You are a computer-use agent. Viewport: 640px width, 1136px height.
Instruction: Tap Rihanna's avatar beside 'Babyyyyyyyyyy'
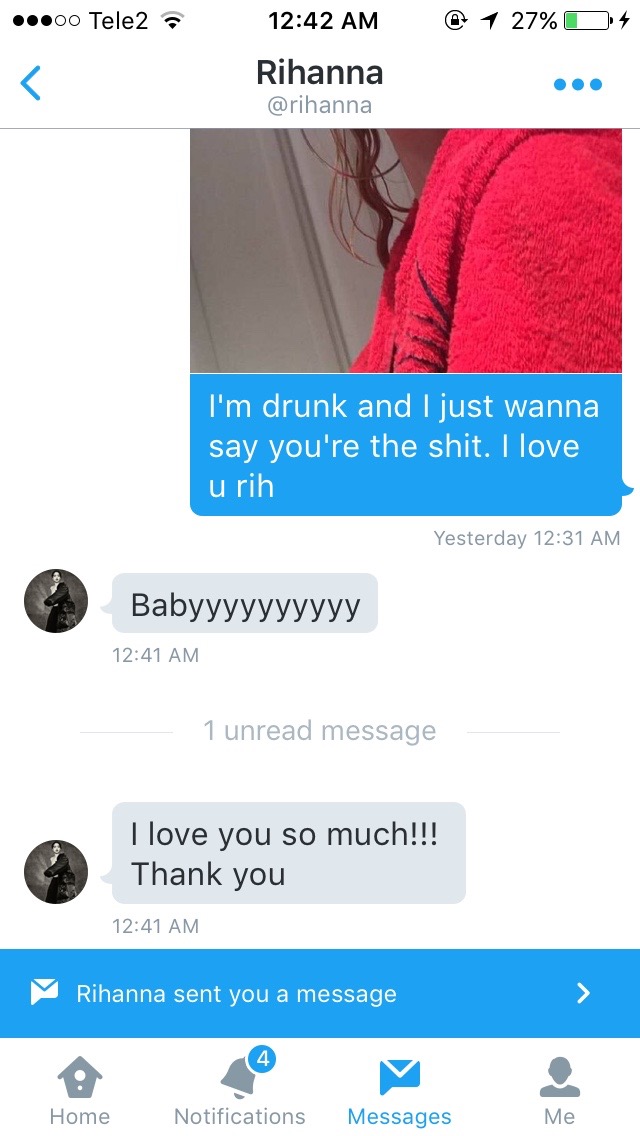click(56, 601)
